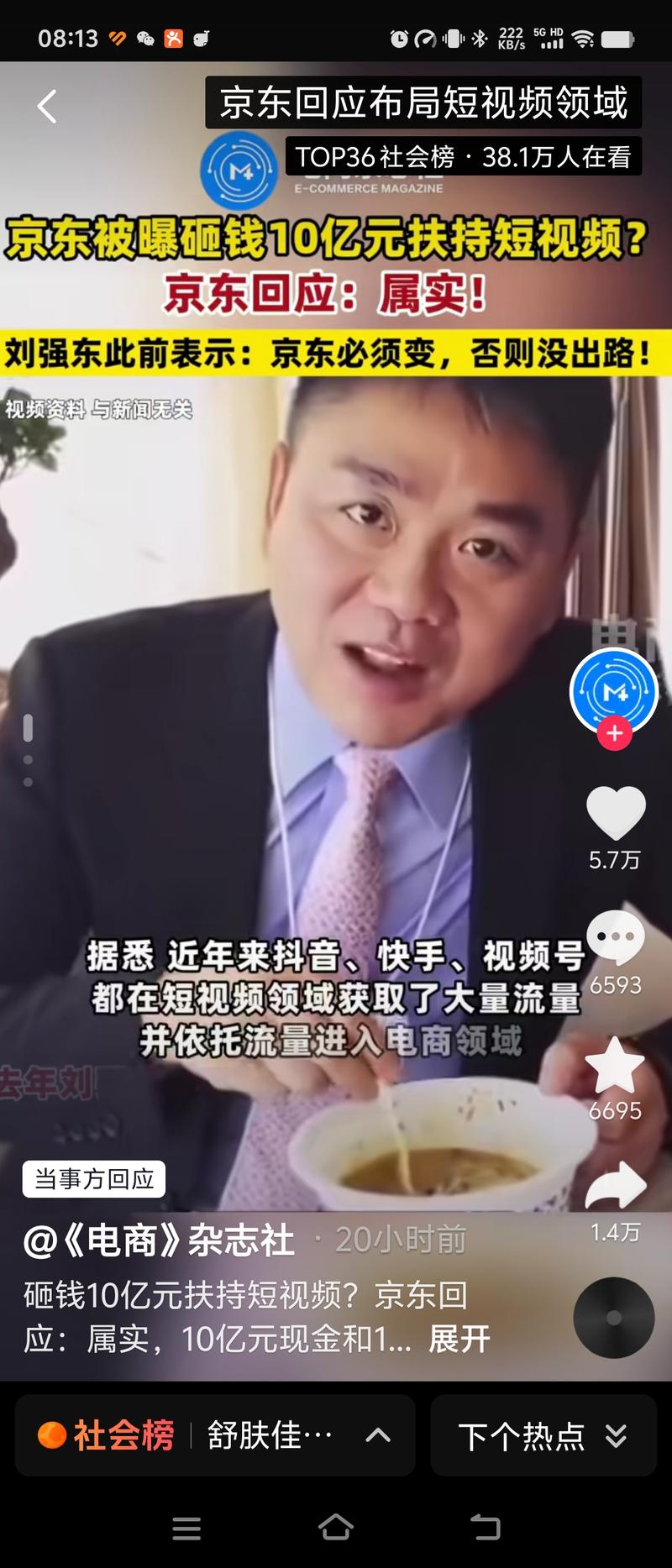This screenshot has height=1568, width=672.
Task: Share this video with the arrow icon
Action: [x=615, y=1186]
